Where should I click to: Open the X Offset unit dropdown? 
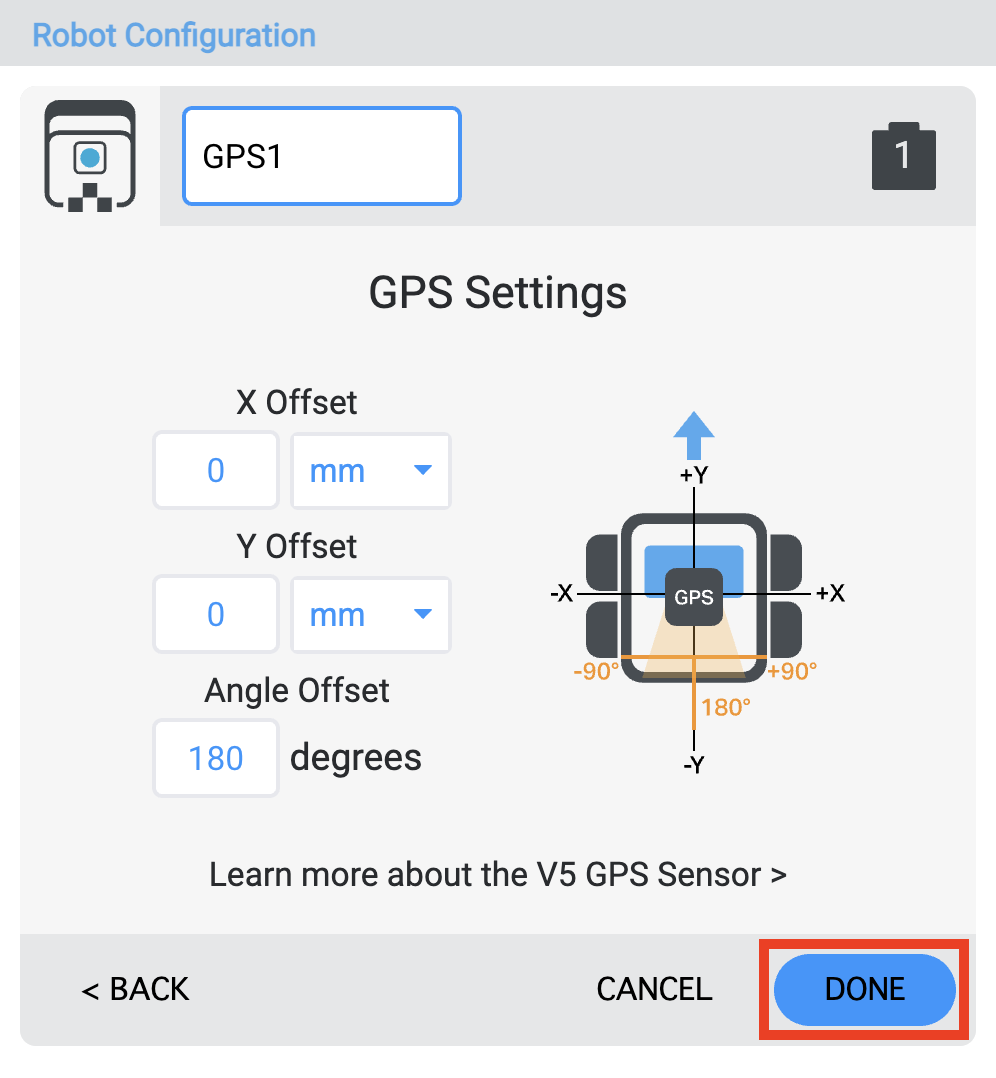[x=371, y=471]
